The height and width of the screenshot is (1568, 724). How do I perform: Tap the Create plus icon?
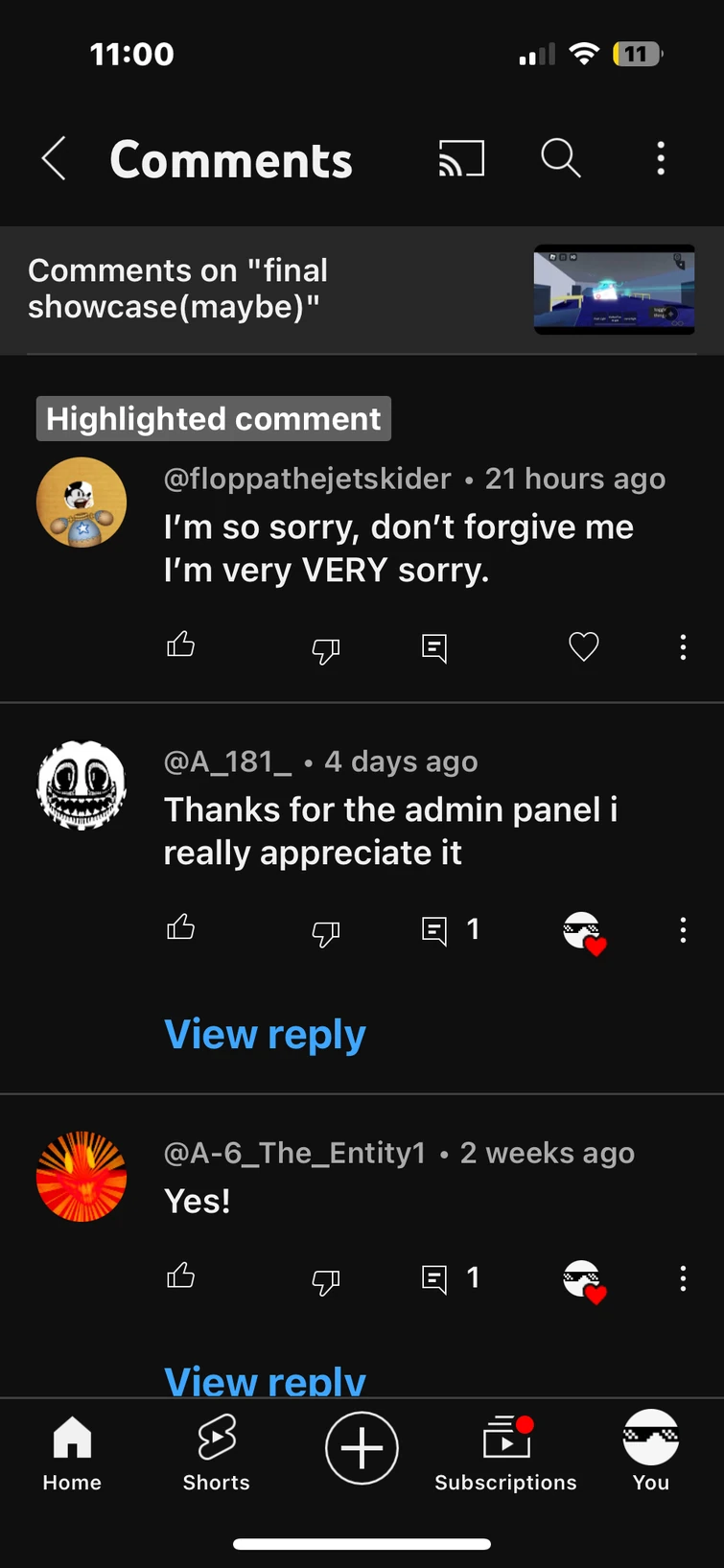tap(362, 1448)
